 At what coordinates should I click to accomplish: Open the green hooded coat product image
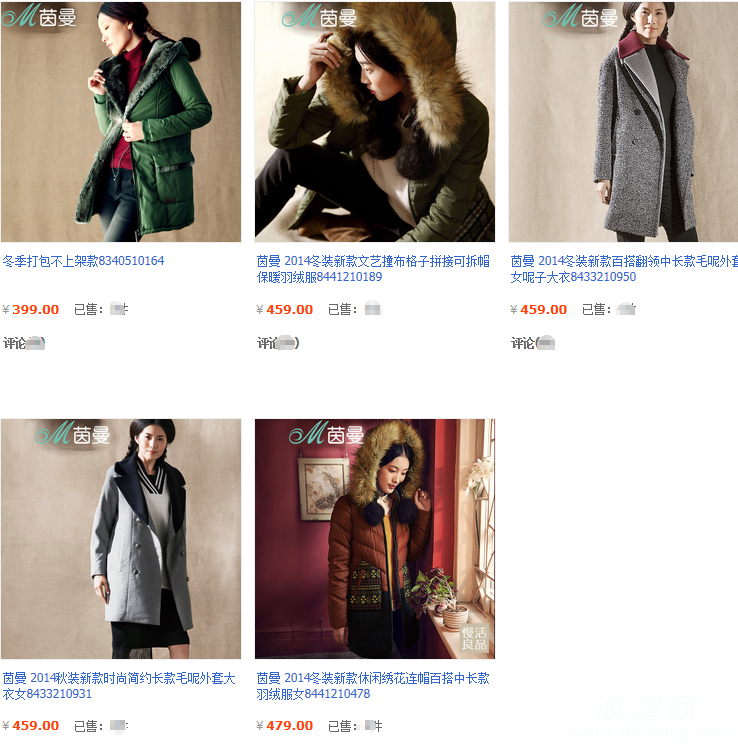(121, 122)
